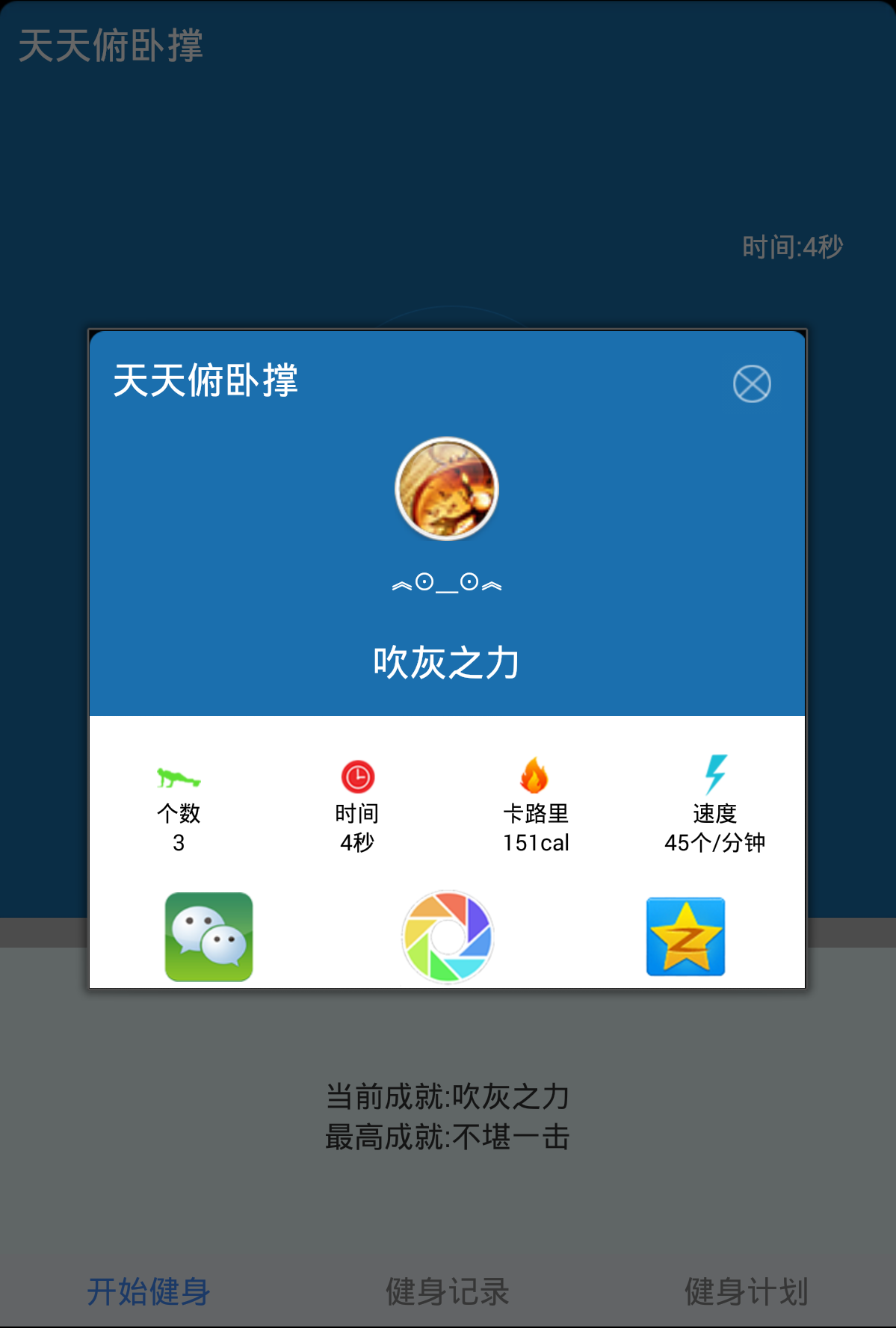This screenshot has width=896, height=1328.
Task: Tap the colorful lens share icon
Action: coord(447,936)
